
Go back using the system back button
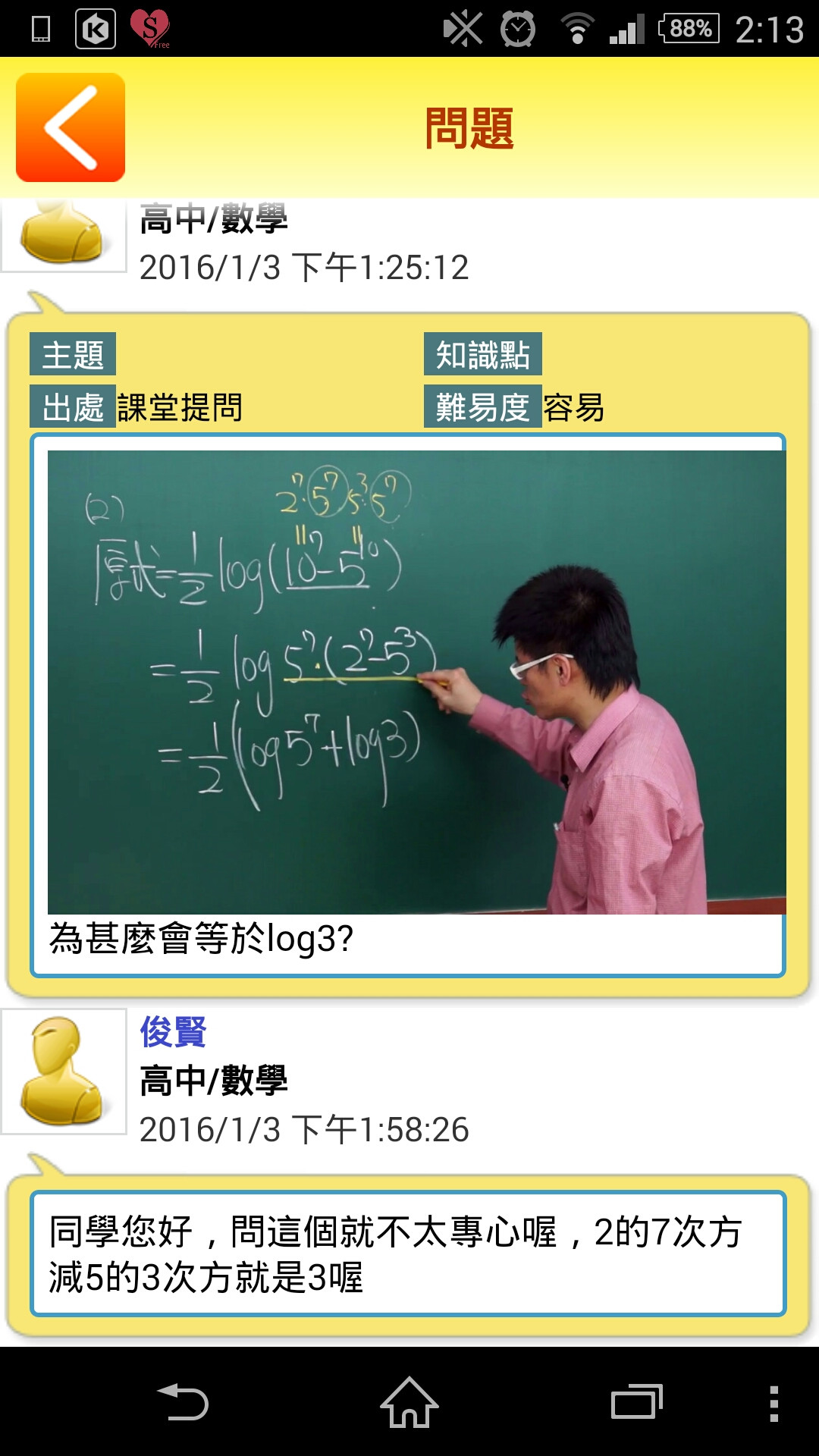click(x=183, y=1402)
